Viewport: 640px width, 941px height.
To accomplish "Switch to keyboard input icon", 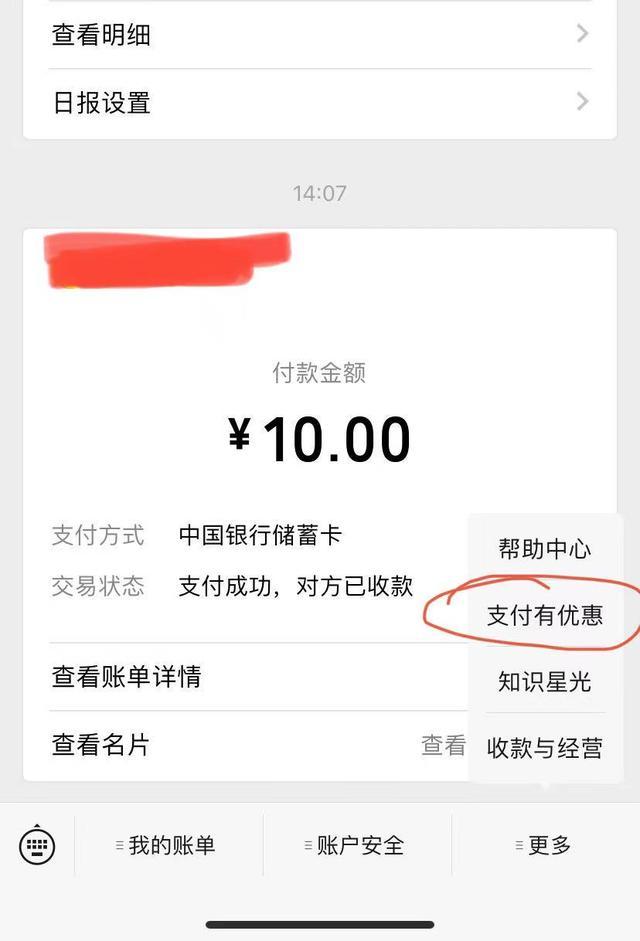I will pyautogui.click(x=37, y=846).
